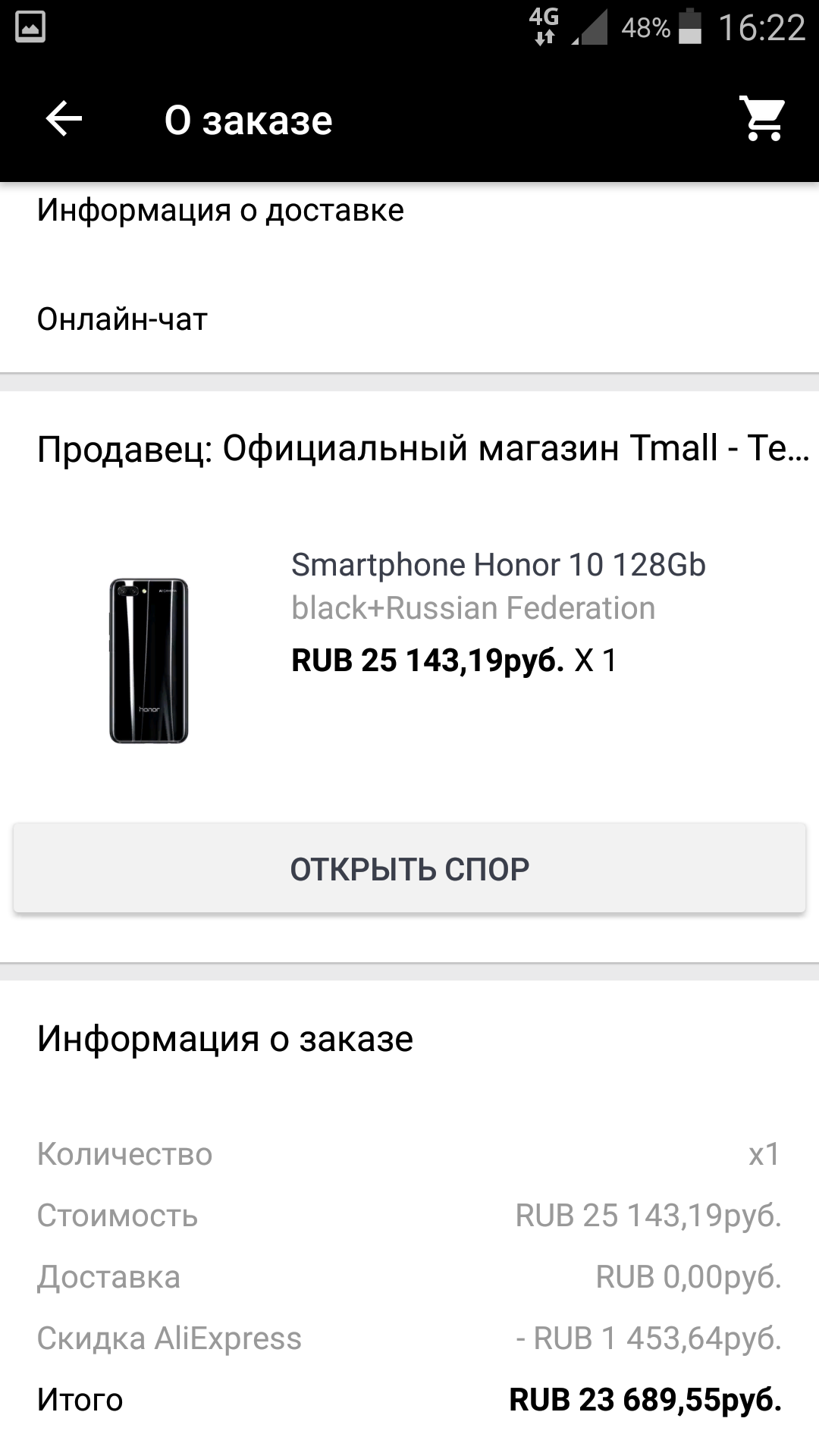Tap the ОТКРЫТЬ СПОР button
The height and width of the screenshot is (1456, 819).
[409, 868]
